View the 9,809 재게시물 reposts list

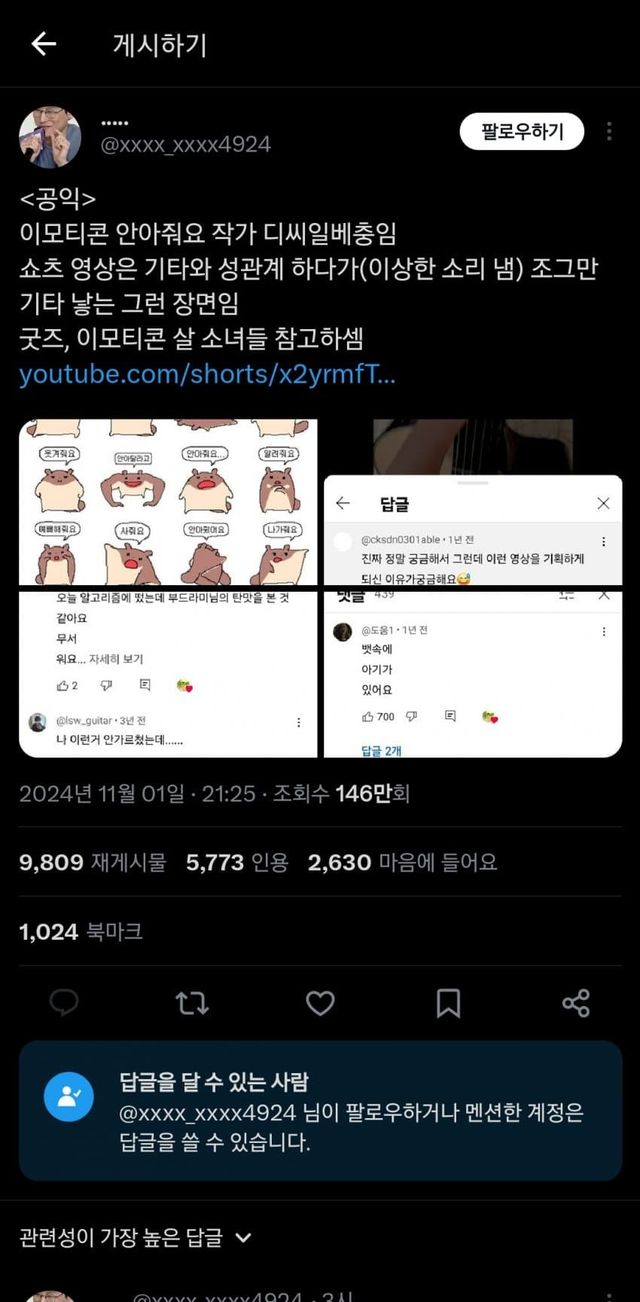(x=93, y=862)
